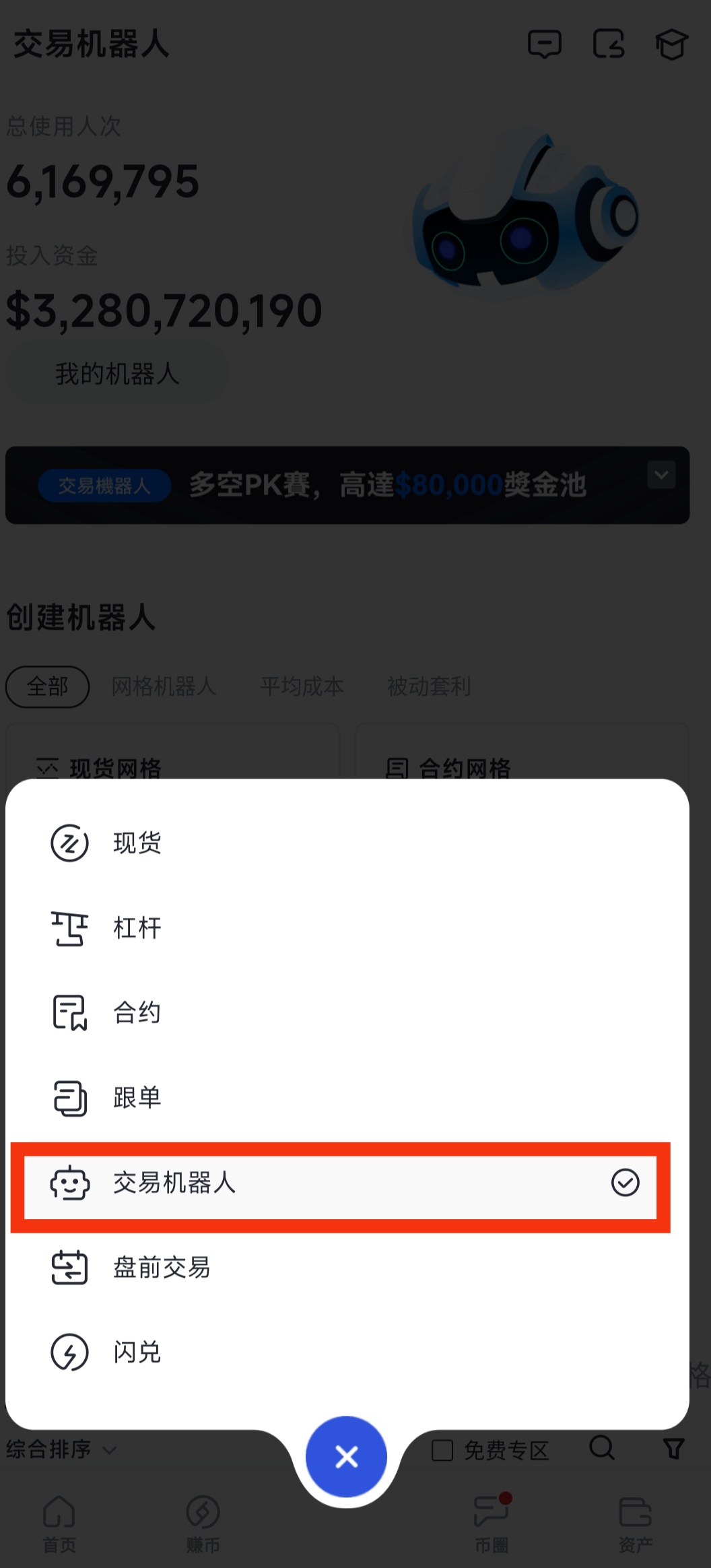Open 盘前交易 from the list
This screenshot has width=711, height=1568.
click(x=162, y=1268)
